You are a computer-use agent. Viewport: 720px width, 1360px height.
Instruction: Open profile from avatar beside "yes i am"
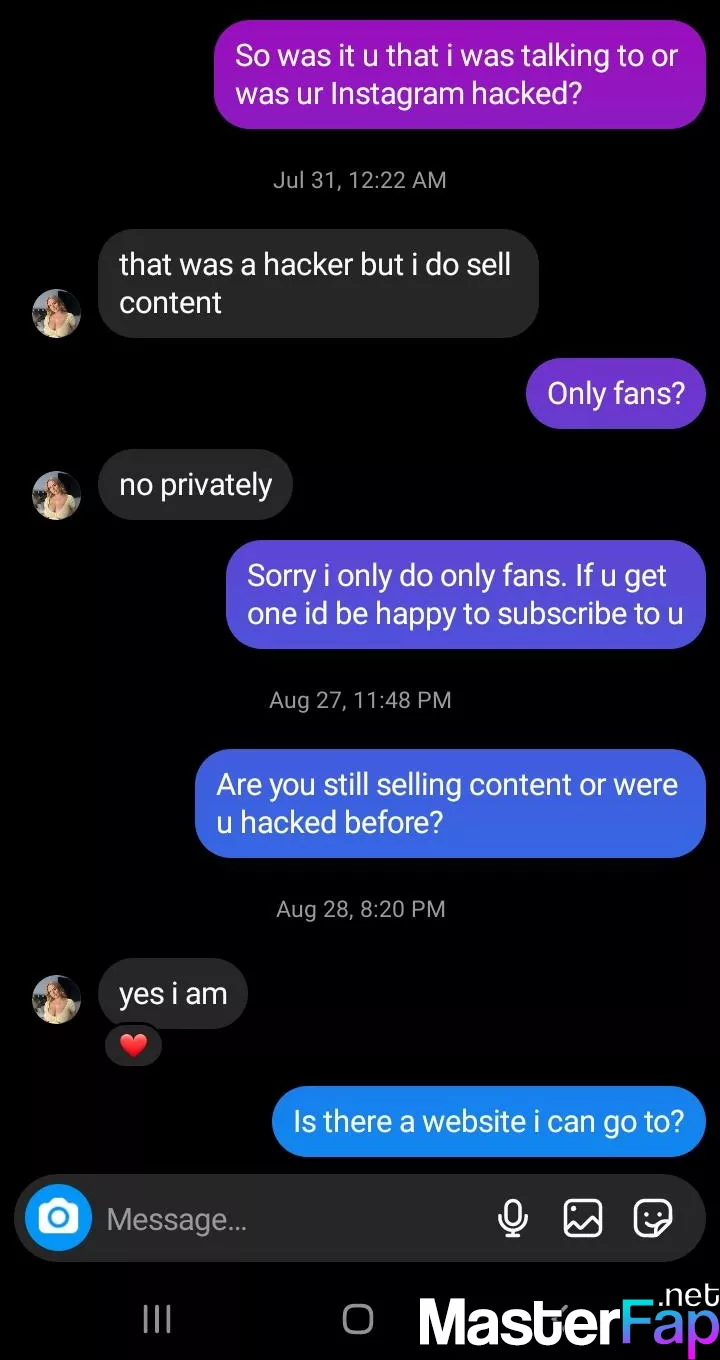pos(57,999)
